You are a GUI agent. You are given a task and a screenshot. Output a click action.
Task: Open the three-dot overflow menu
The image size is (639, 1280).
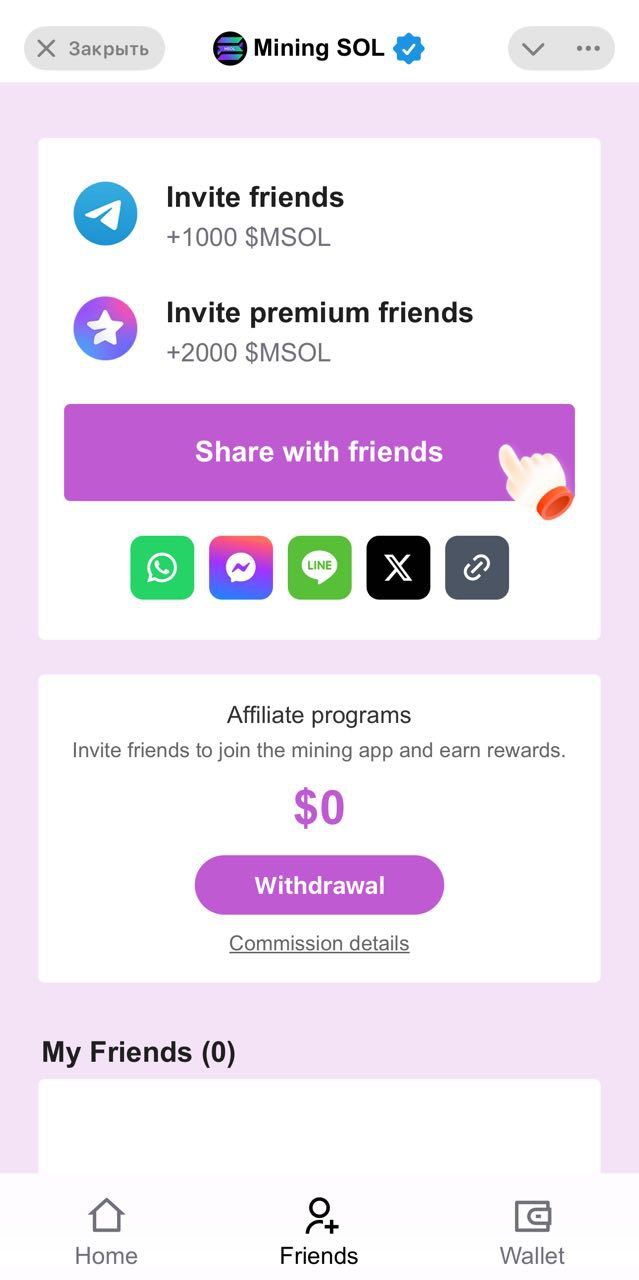point(588,48)
